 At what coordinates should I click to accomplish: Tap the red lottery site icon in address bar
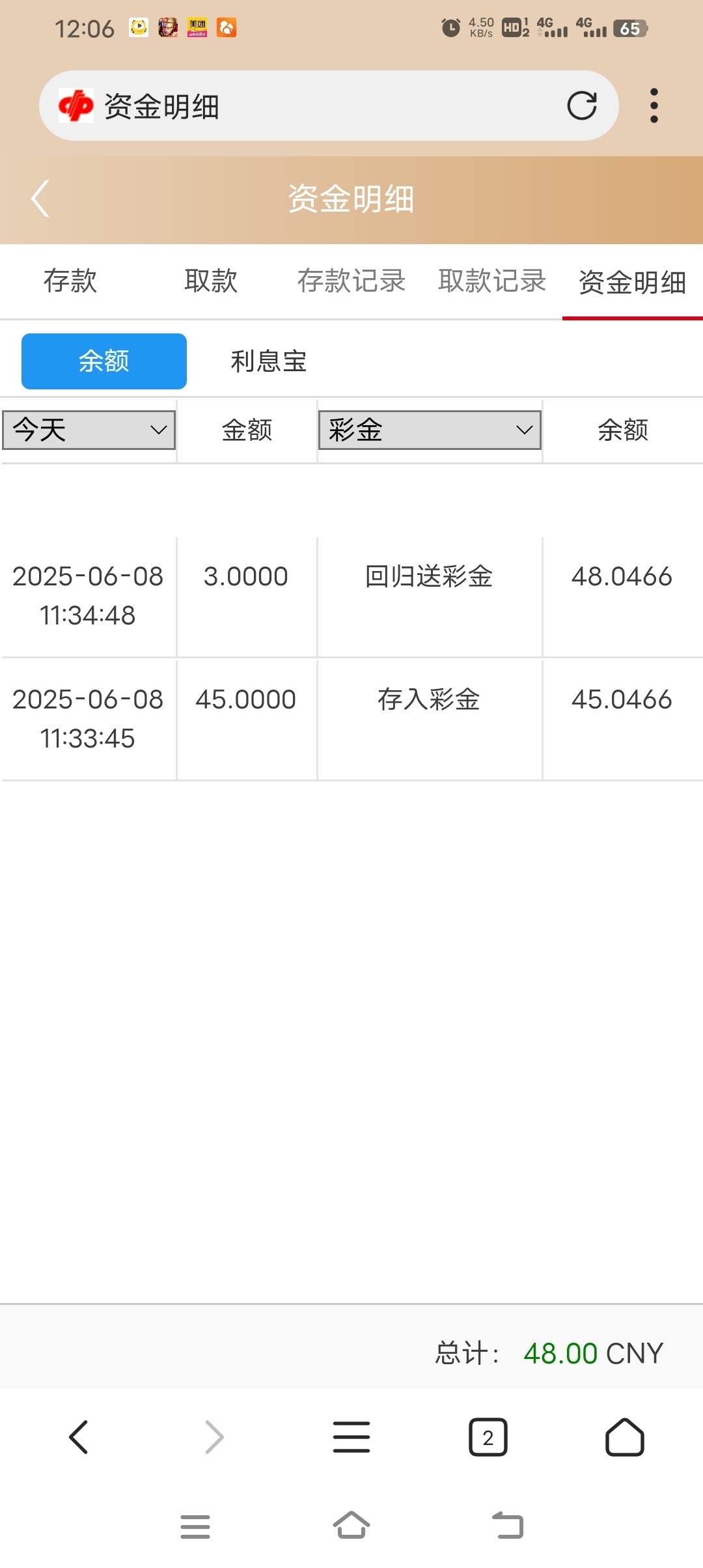(x=77, y=105)
